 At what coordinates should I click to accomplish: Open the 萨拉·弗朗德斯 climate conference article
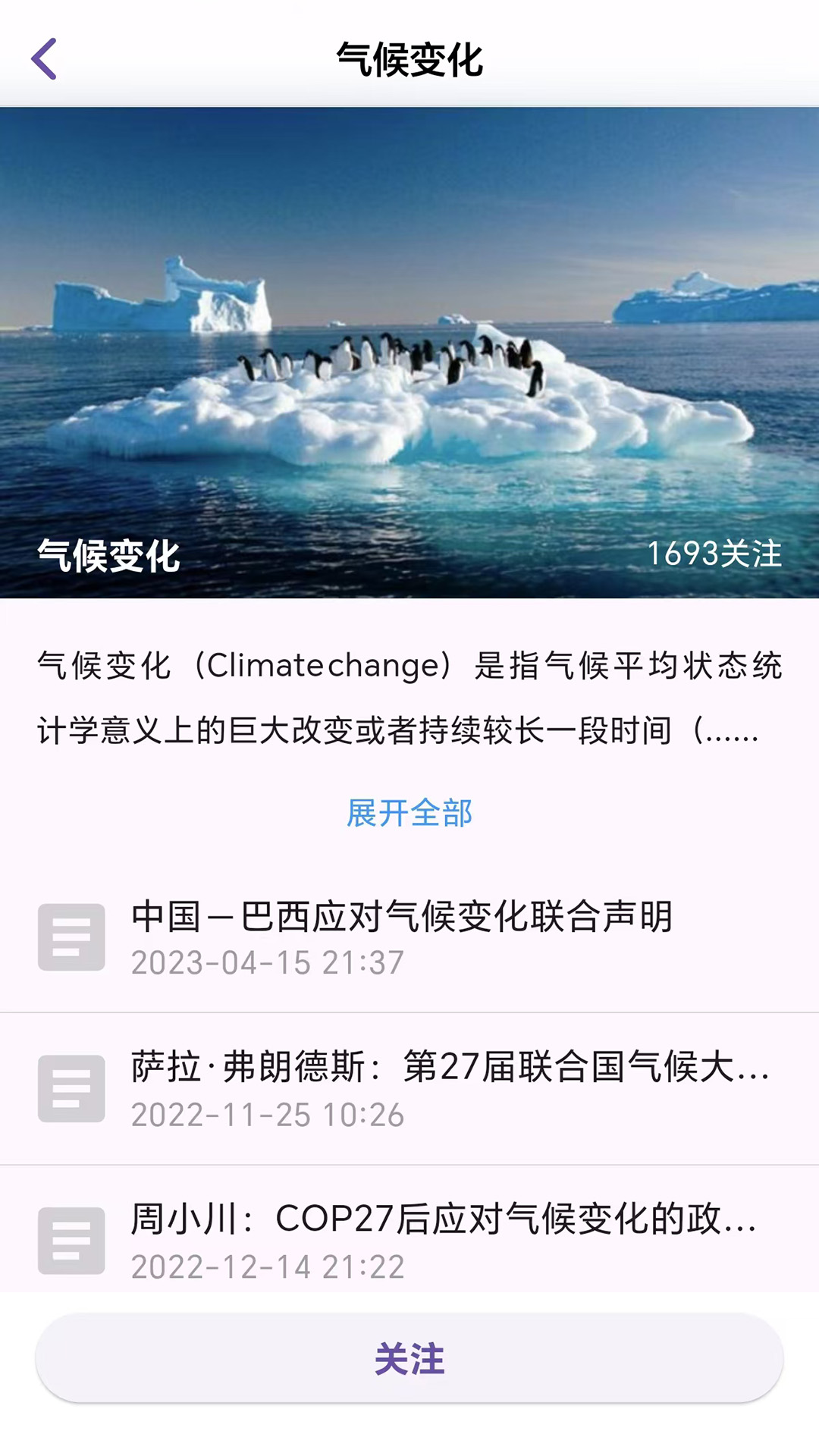(x=447, y=1070)
